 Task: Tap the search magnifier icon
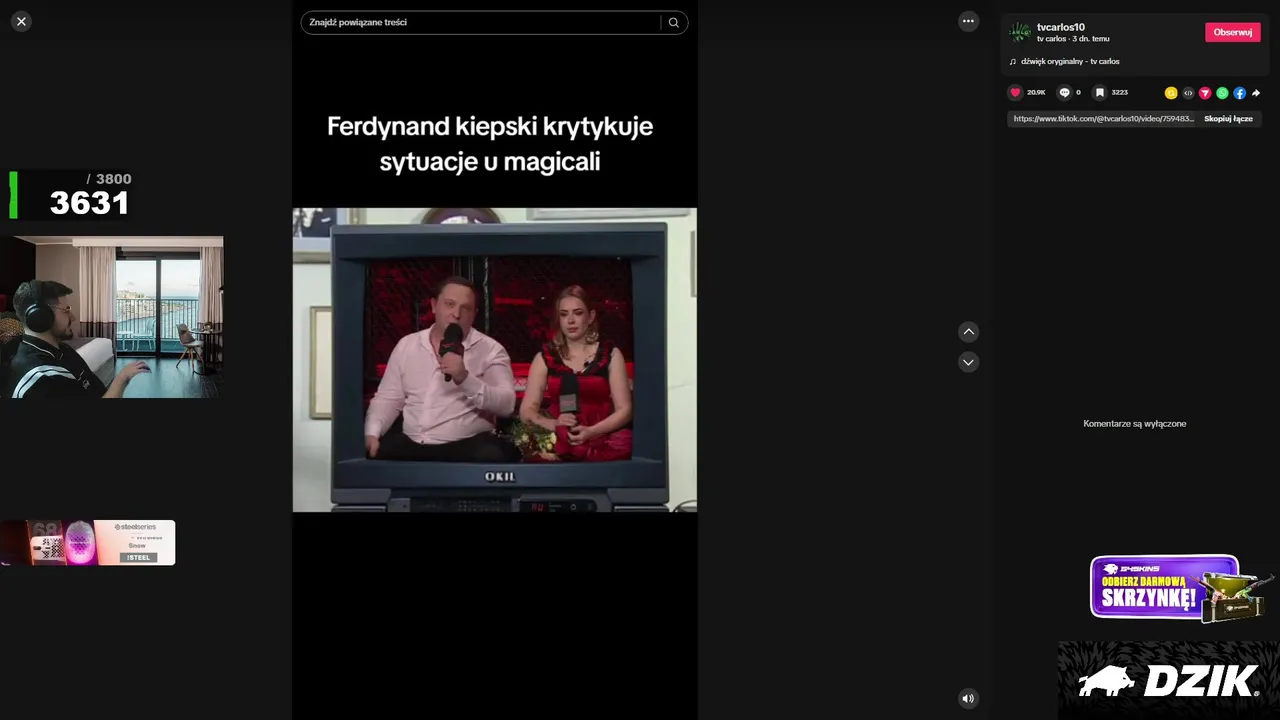tap(674, 22)
